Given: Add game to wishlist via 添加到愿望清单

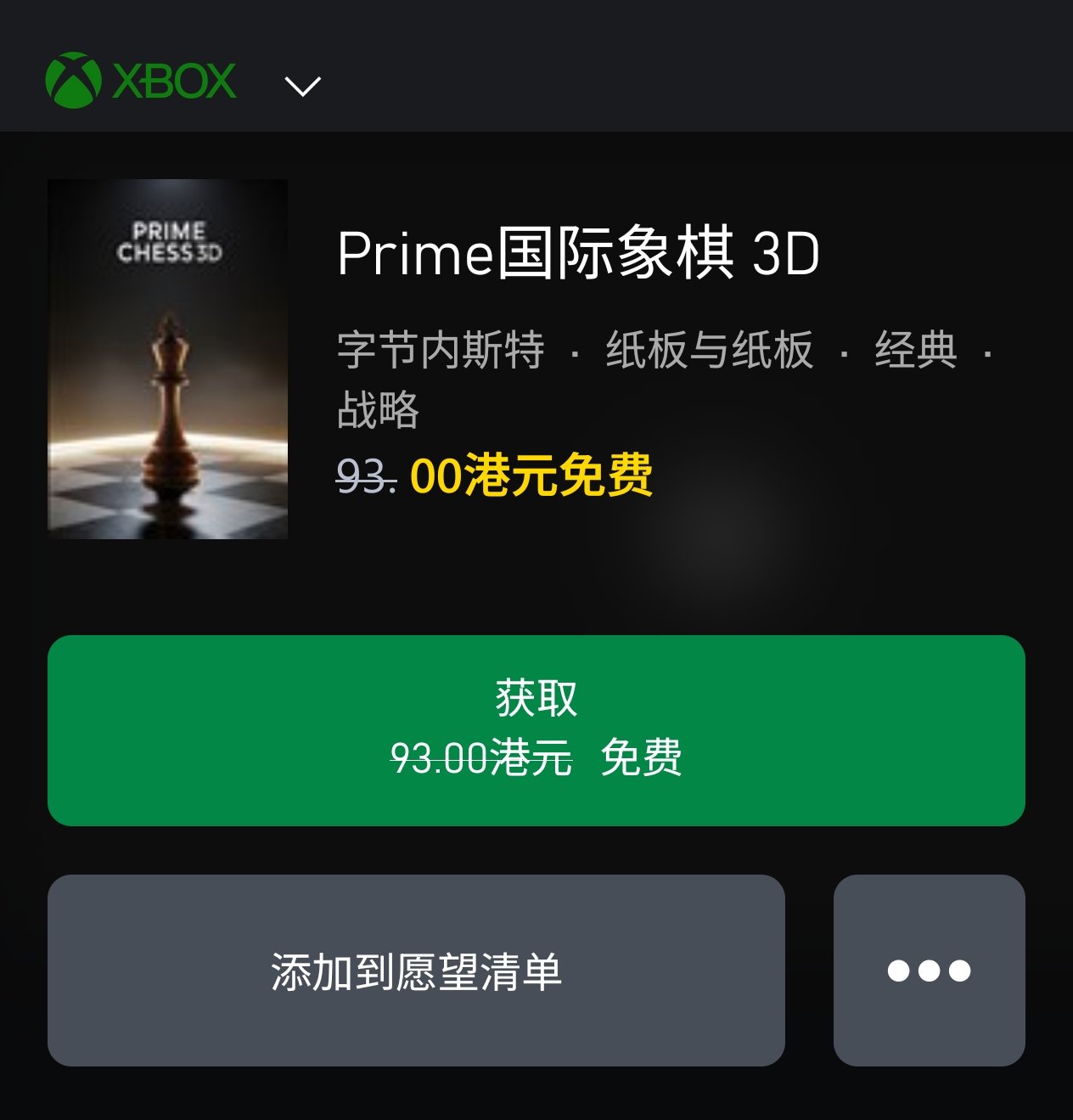Looking at the screenshot, I should click(416, 970).
